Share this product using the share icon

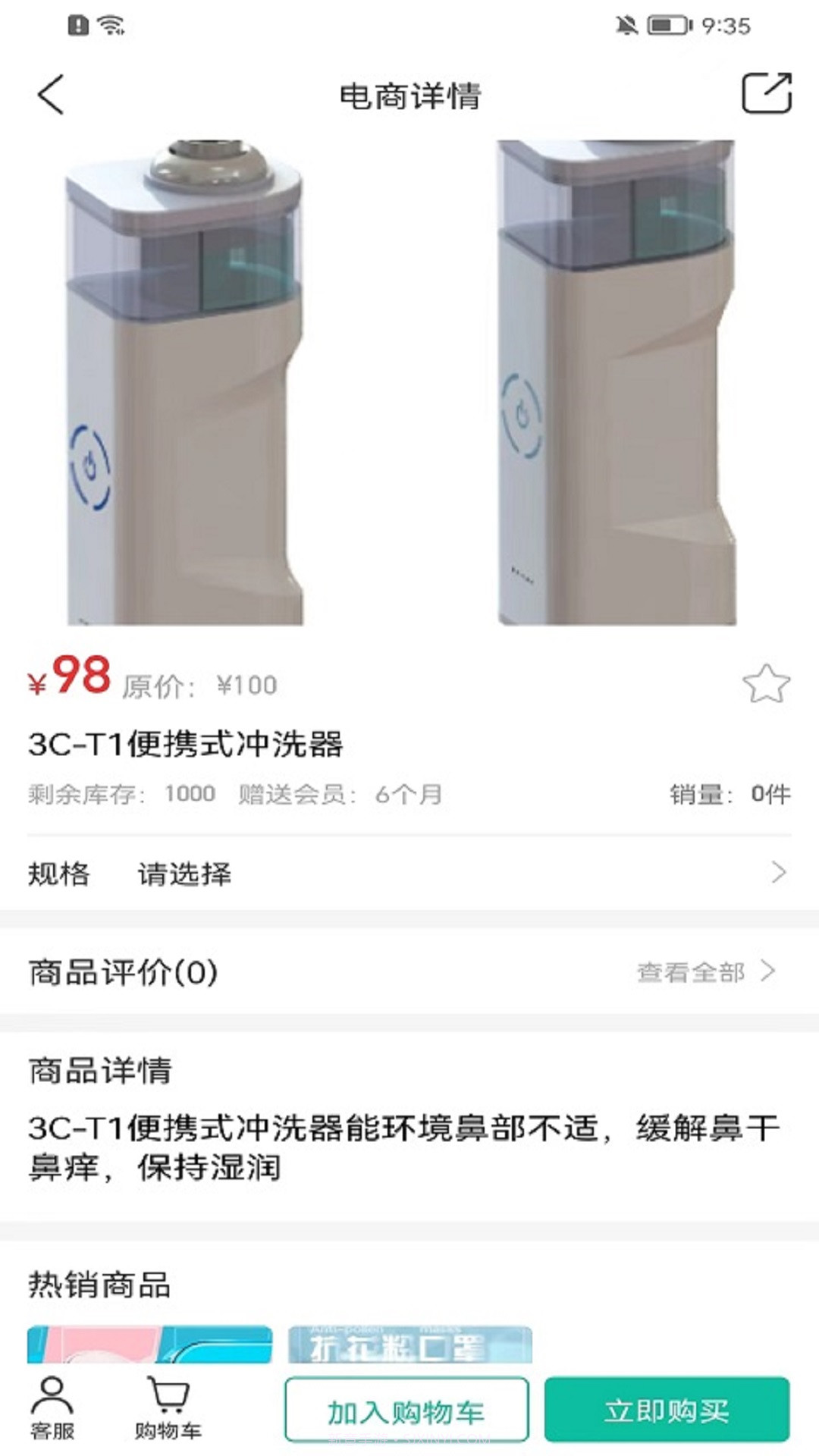pyautogui.click(x=768, y=93)
